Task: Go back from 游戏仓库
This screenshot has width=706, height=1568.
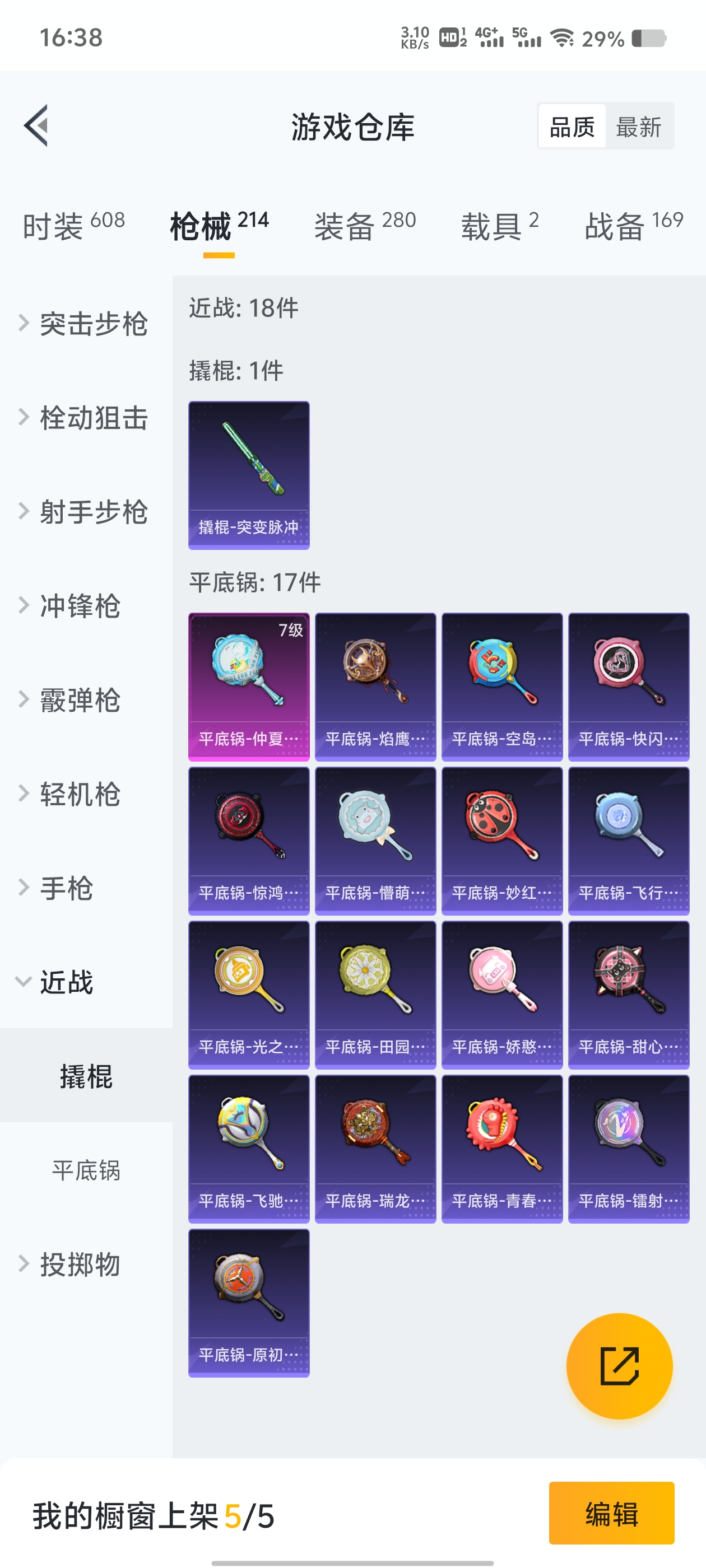Action: [36, 126]
